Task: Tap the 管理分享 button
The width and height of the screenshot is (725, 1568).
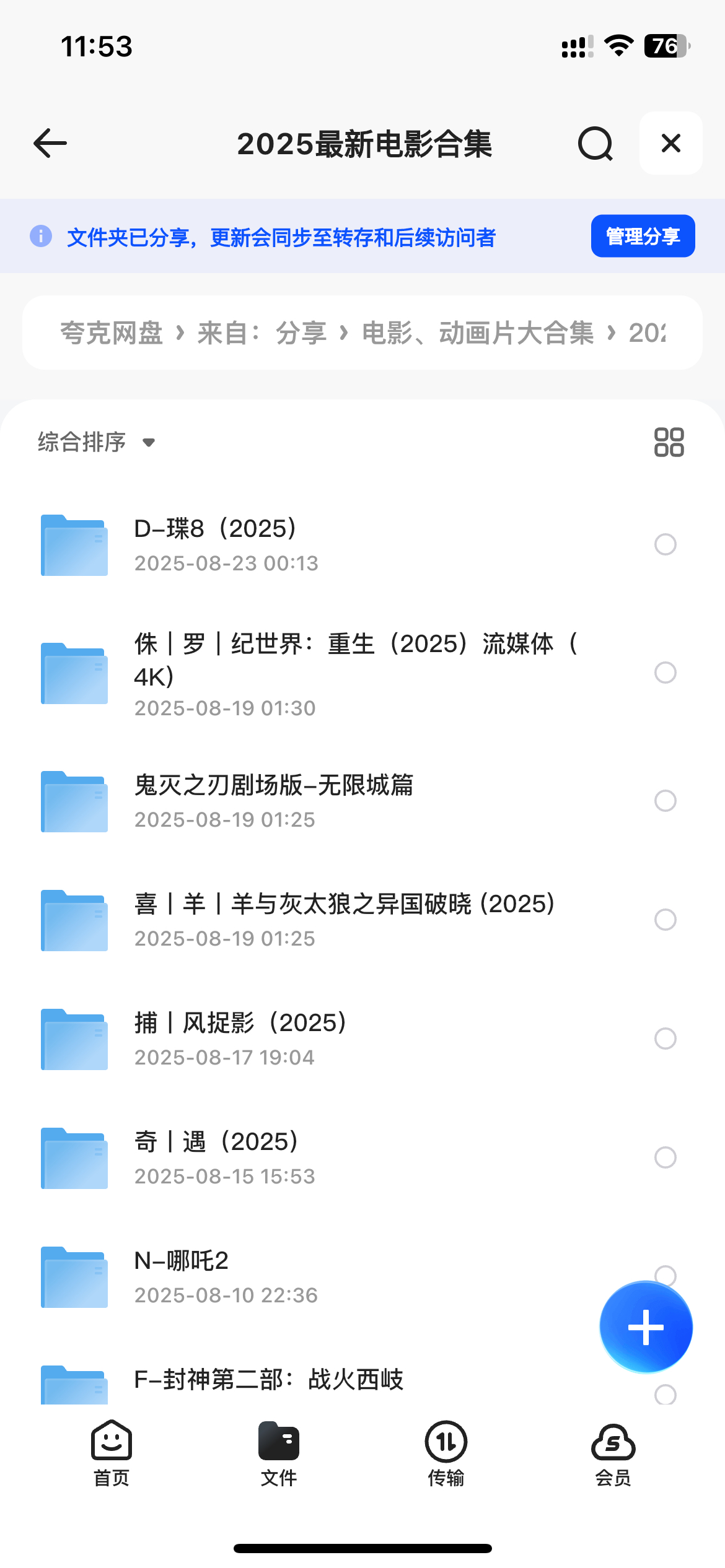Action: [643, 236]
